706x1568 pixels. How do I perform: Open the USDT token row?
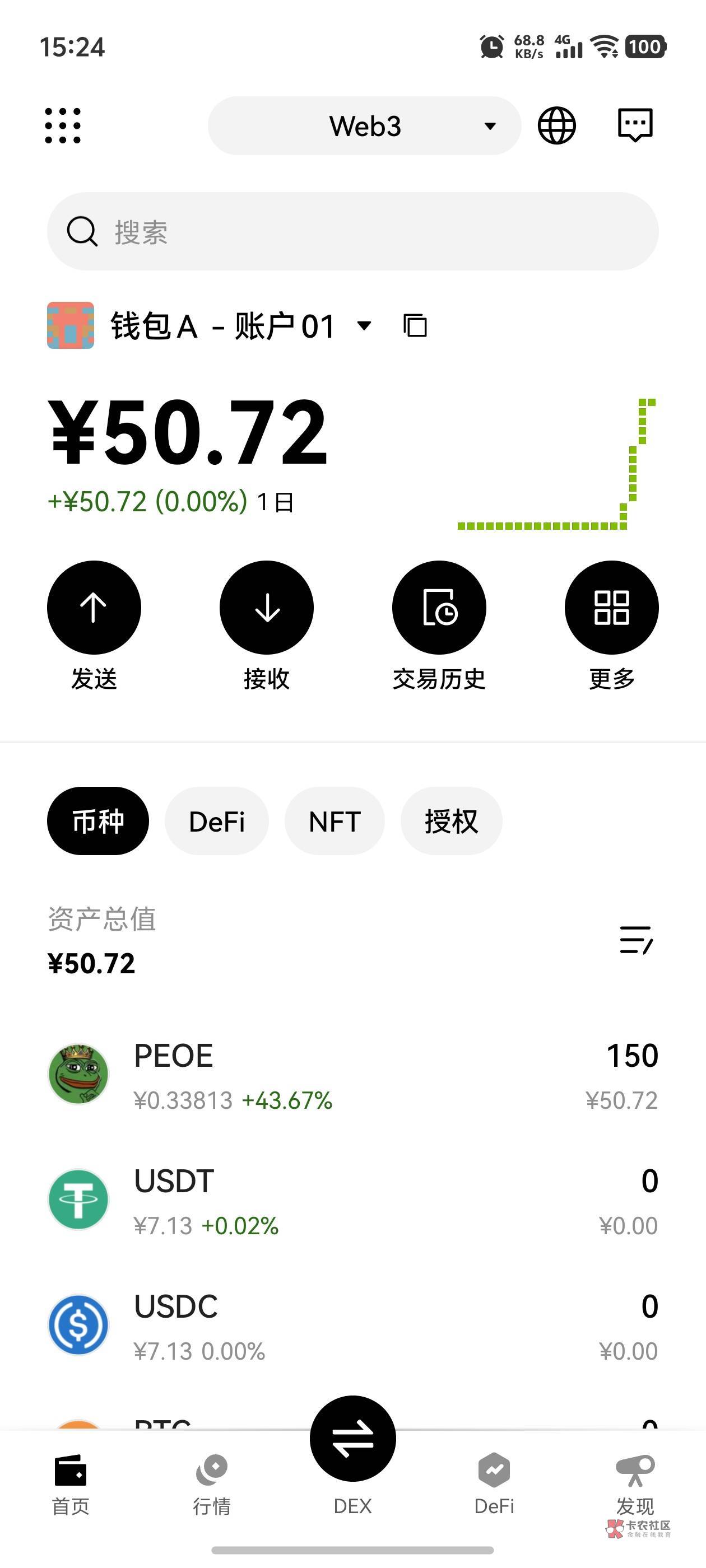coord(352,1200)
